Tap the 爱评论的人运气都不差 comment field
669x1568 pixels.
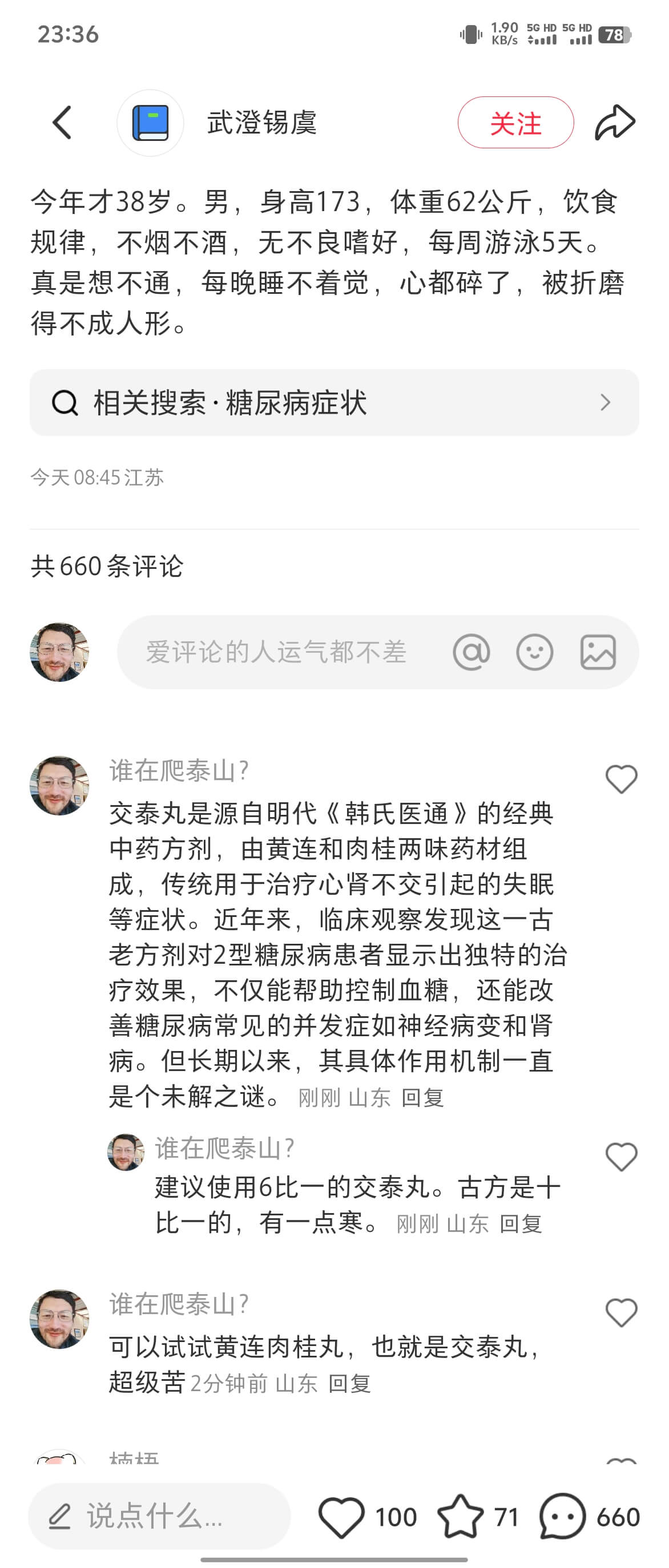pos(276,653)
